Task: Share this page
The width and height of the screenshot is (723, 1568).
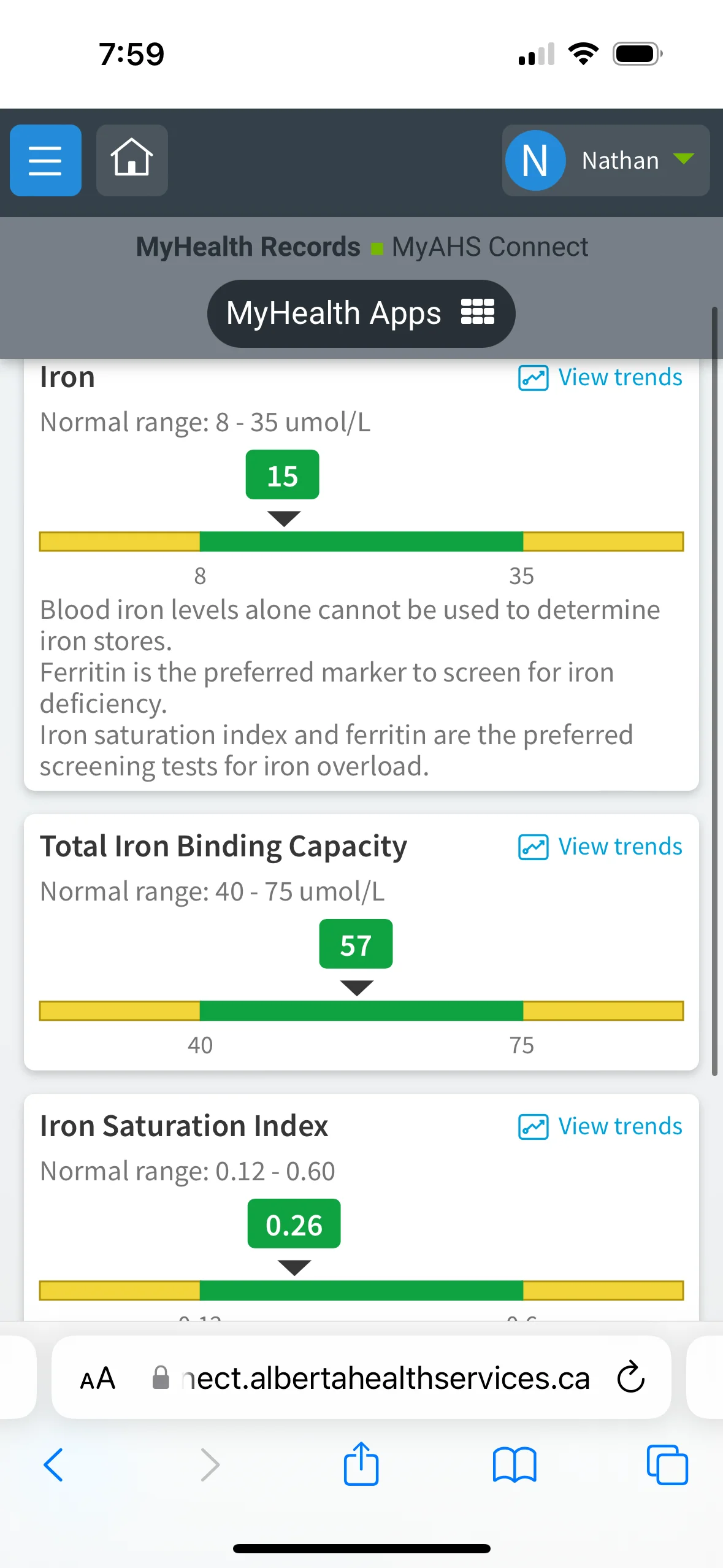Action: pos(361,1463)
